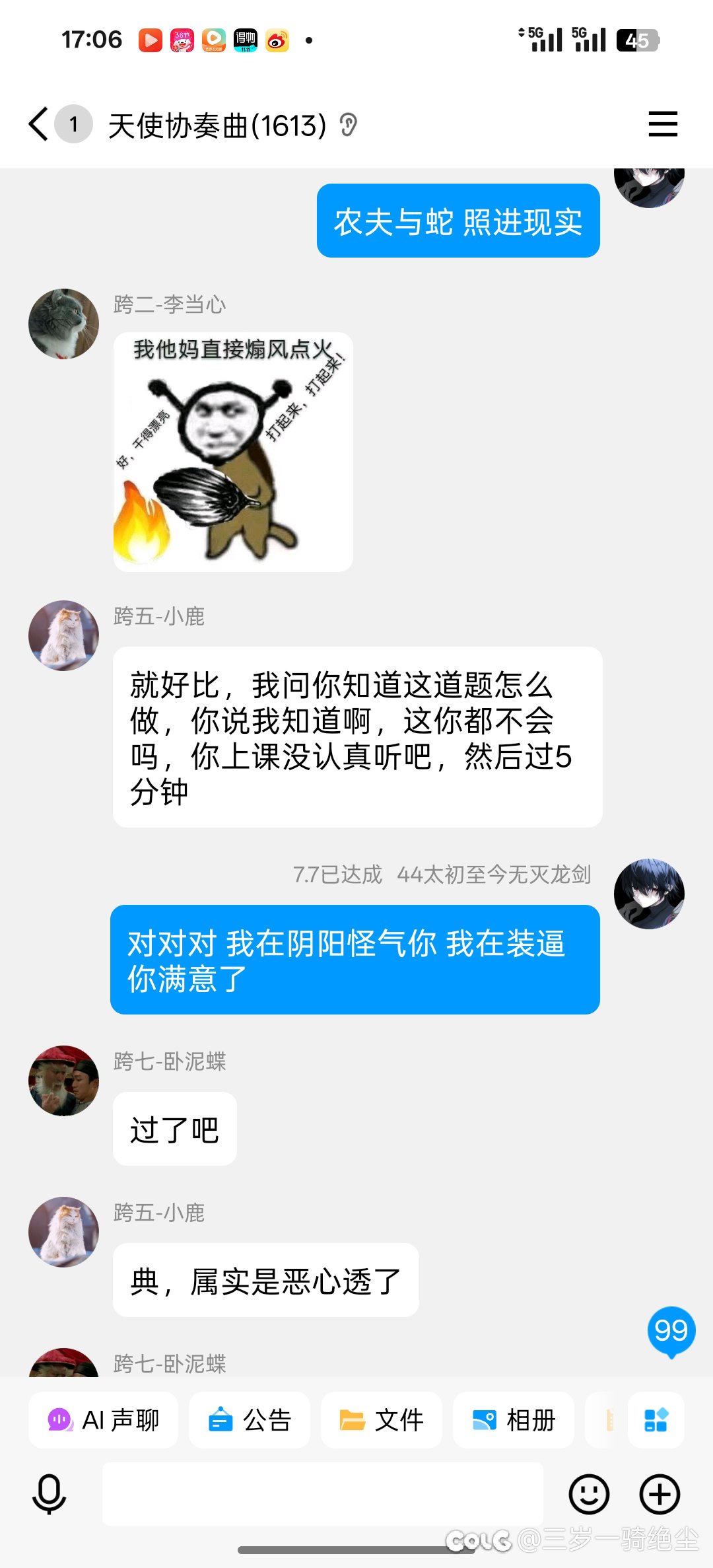Go back to the chat list
The height and width of the screenshot is (1568, 713).
pyautogui.click(x=39, y=124)
